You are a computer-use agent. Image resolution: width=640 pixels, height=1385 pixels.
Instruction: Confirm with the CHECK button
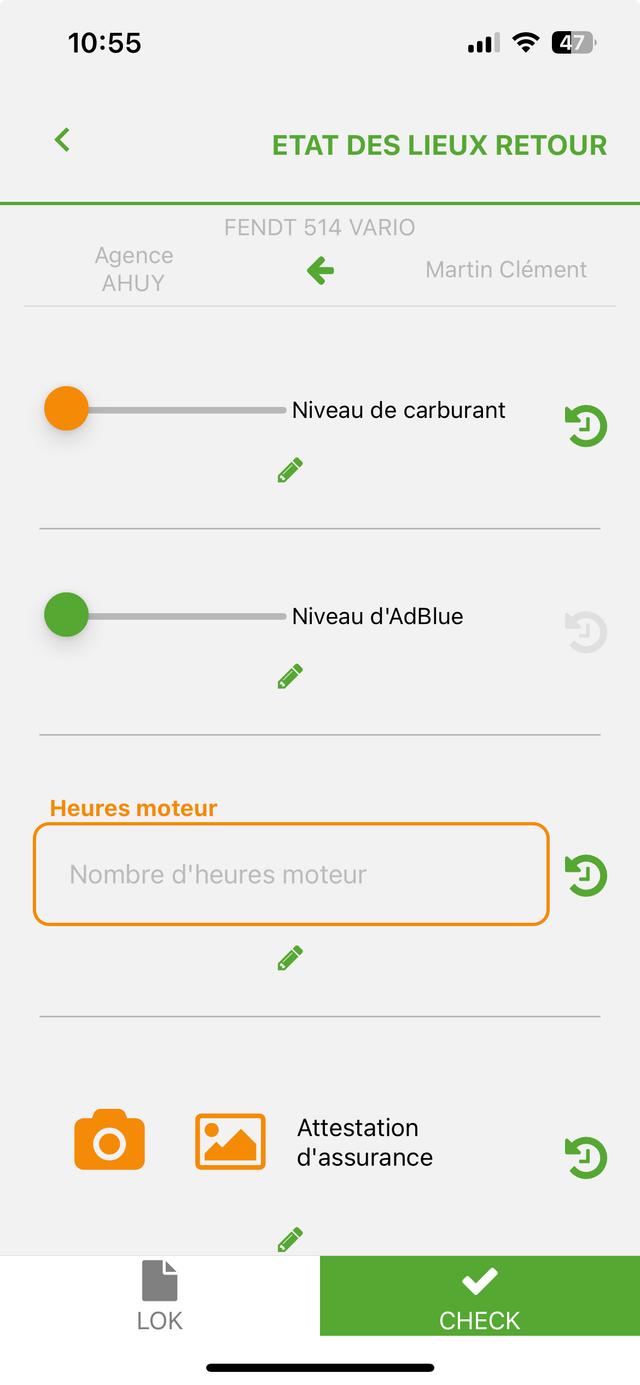coord(480,1296)
